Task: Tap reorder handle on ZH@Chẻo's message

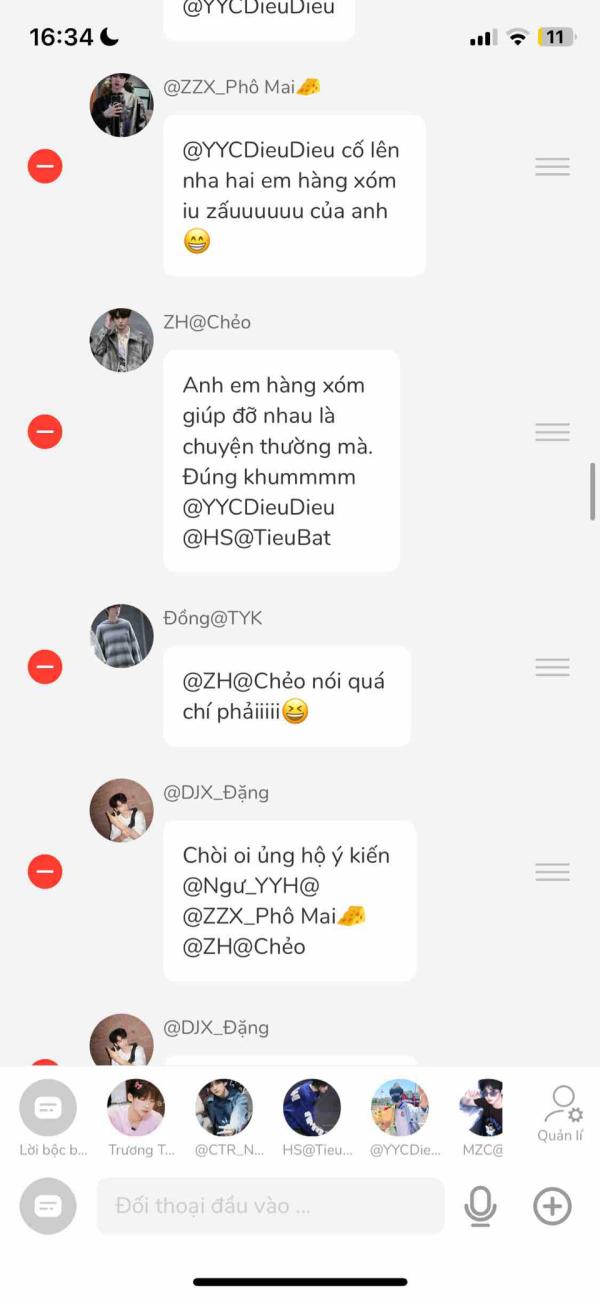Action: pos(552,432)
